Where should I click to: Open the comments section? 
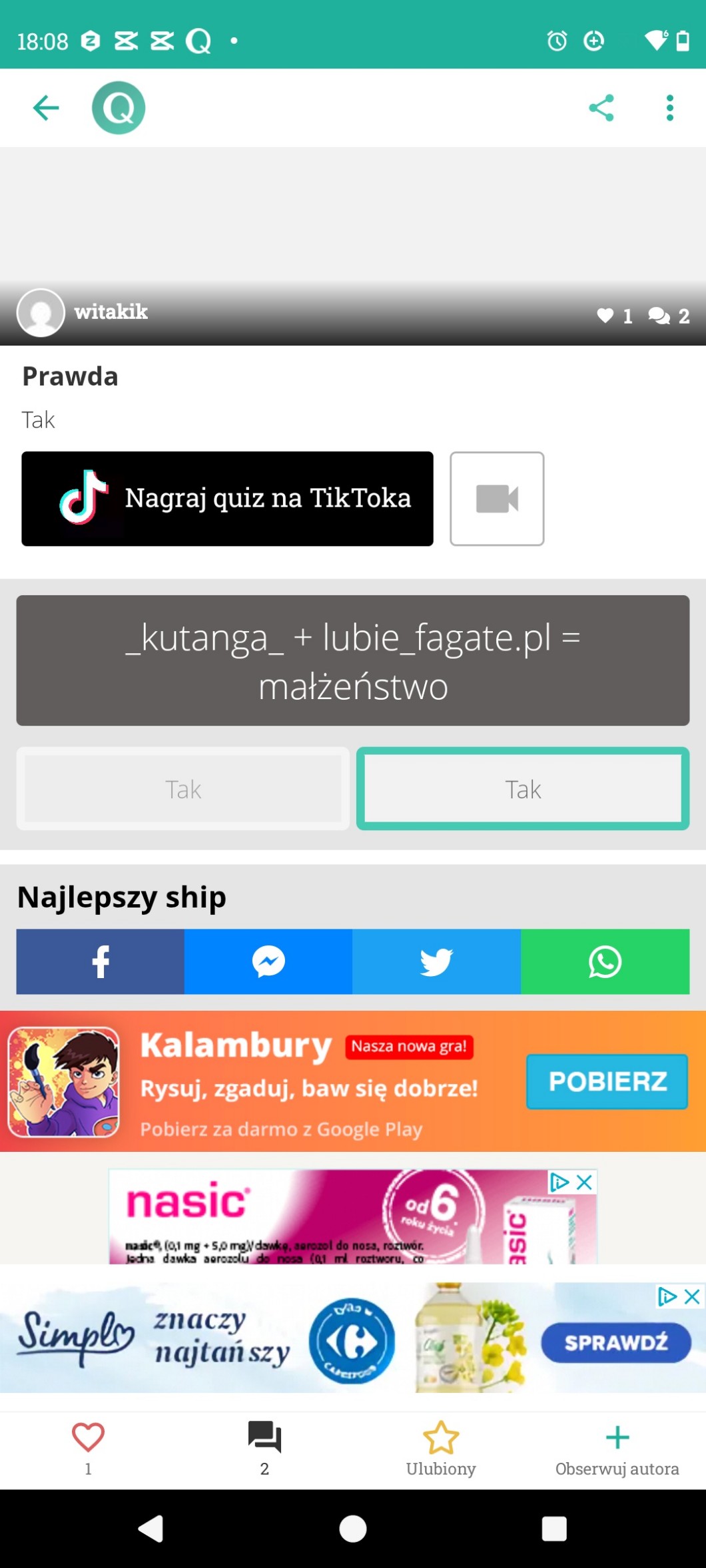(264, 1437)
